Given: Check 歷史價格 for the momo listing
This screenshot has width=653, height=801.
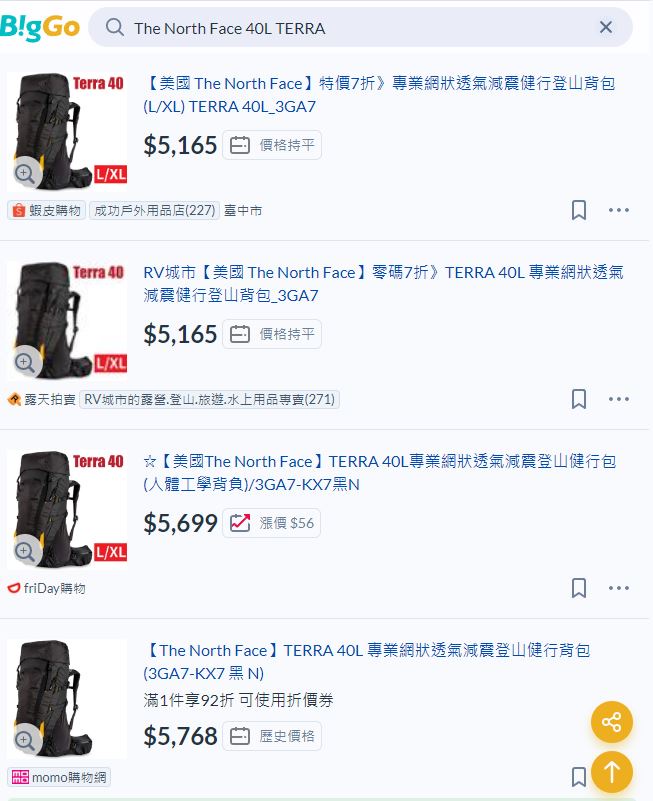Looking at the screenshot, I should [x=272, y=736].
